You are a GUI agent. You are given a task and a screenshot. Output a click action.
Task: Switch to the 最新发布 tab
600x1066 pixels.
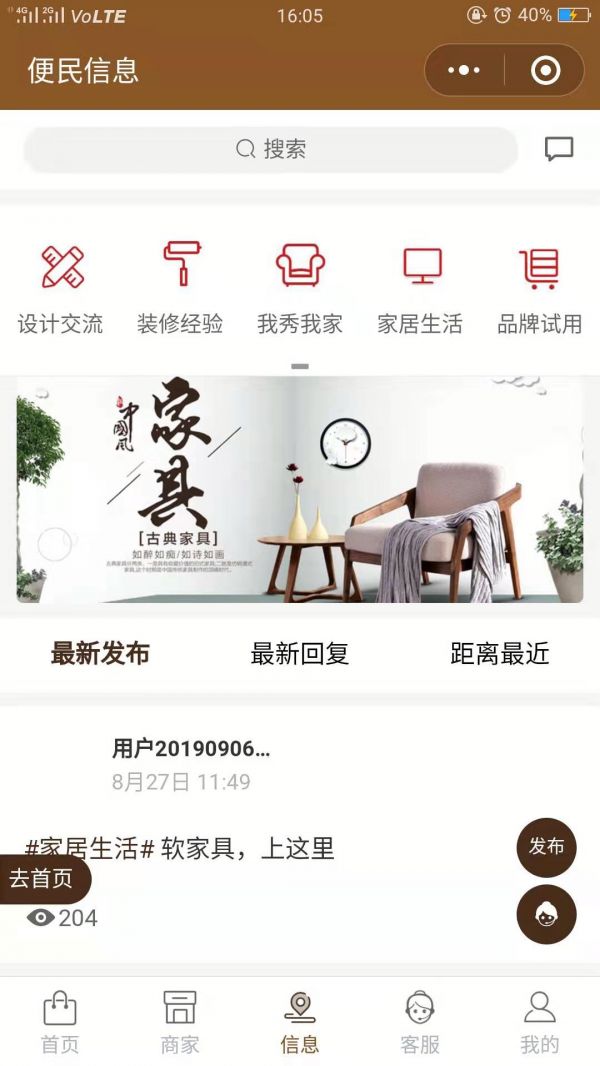(x=100, y=654)
